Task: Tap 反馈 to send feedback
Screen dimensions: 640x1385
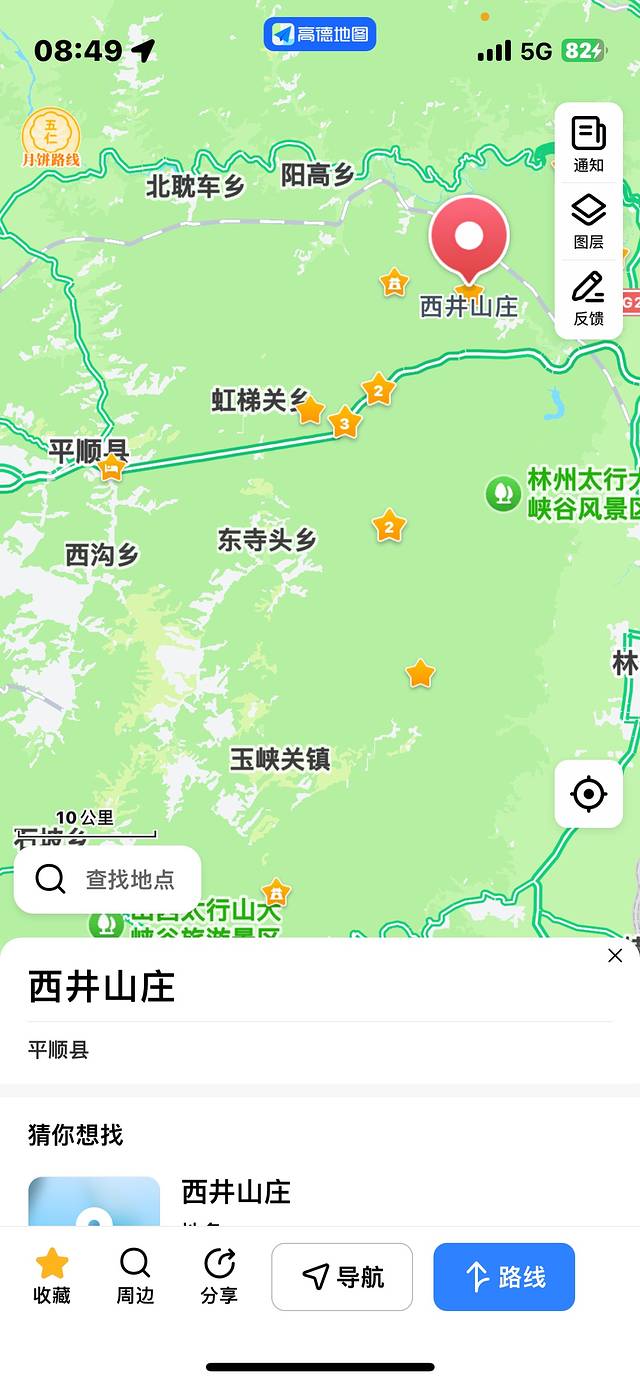Action: coord(588,298)
